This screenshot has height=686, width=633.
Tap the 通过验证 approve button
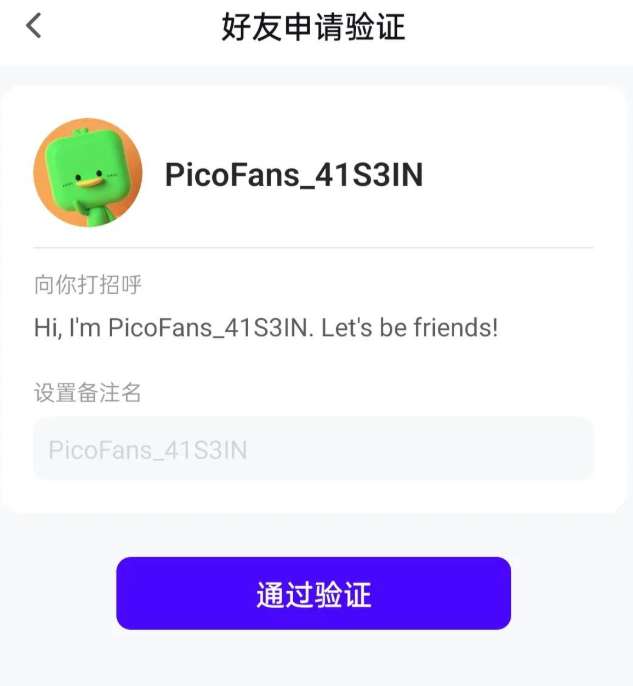pyautogui.click(x=313, y=594)
